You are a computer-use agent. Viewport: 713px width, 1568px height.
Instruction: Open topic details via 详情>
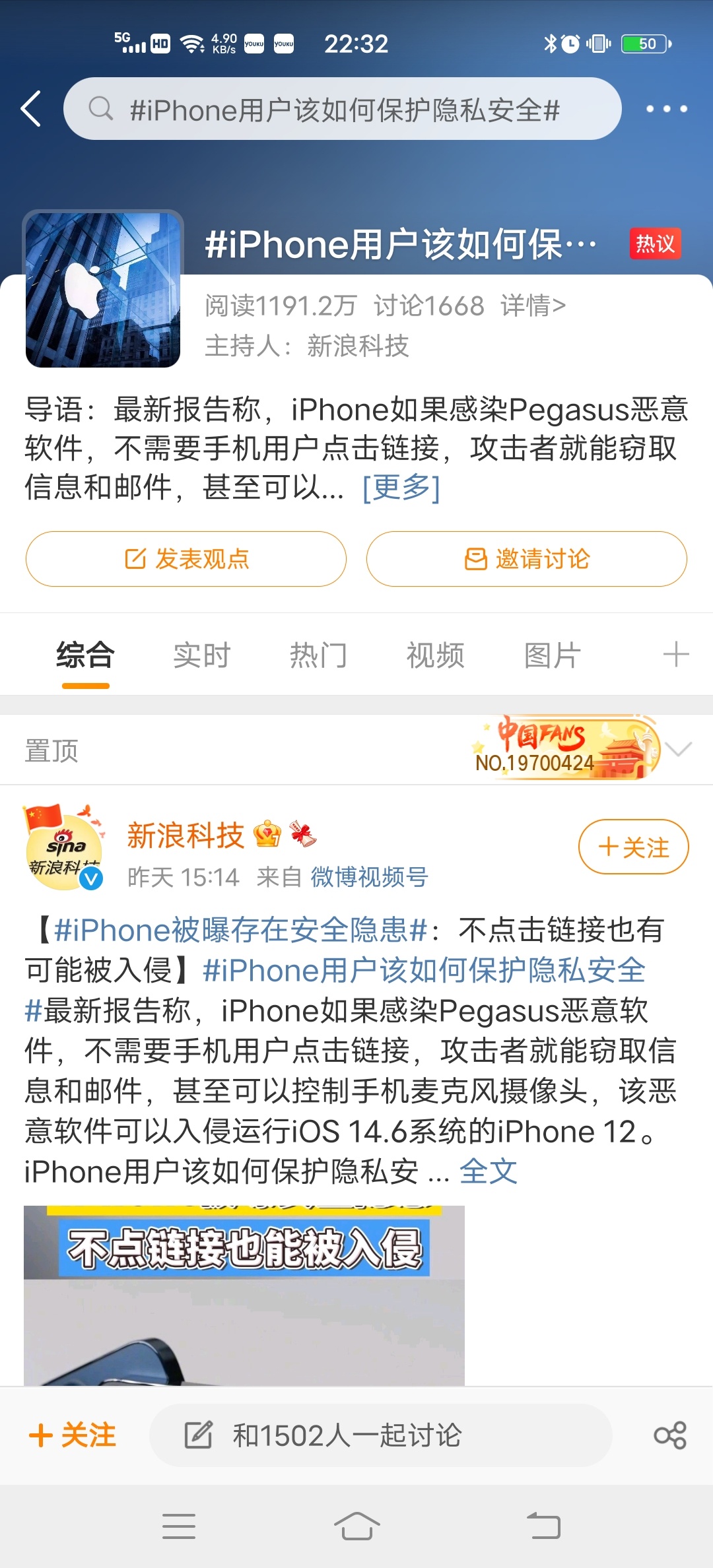(533, 306)
